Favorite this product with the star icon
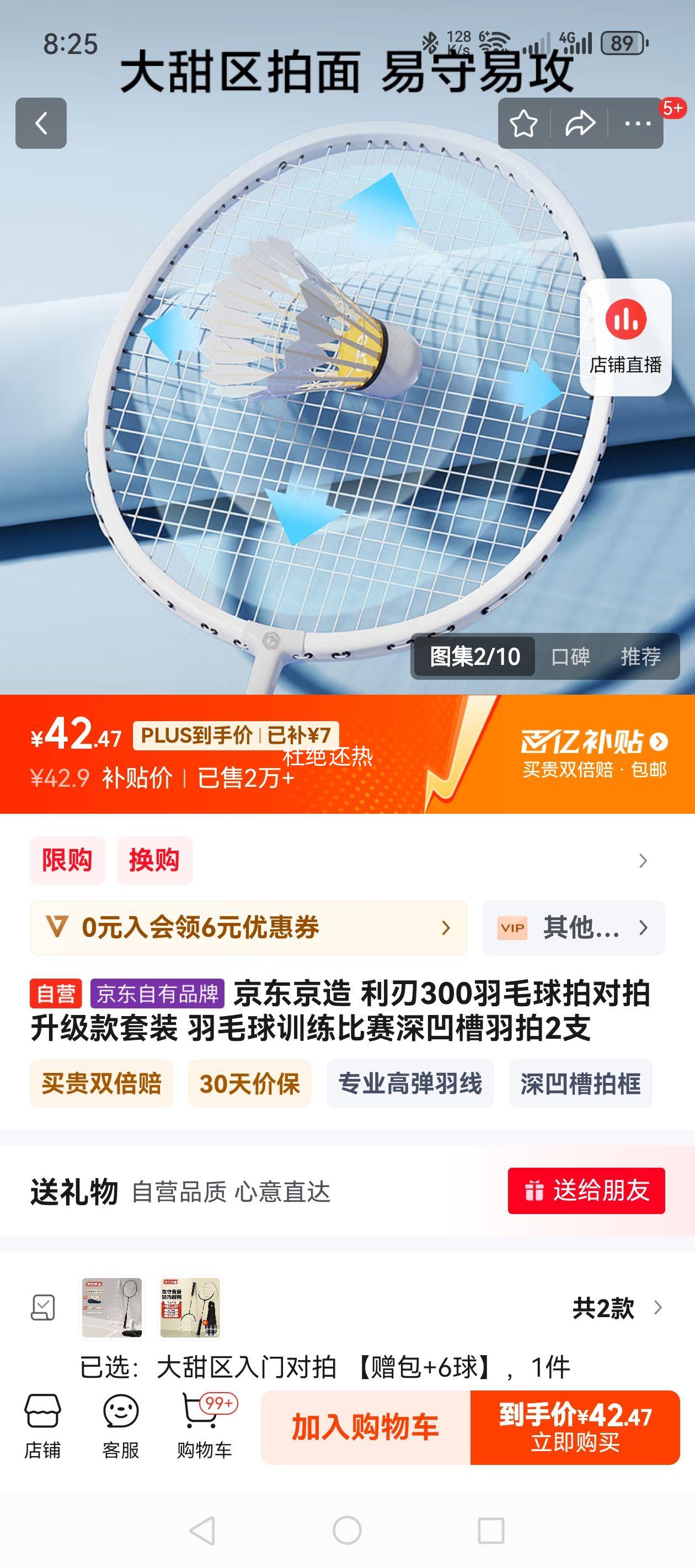 (x=523, y=123)
